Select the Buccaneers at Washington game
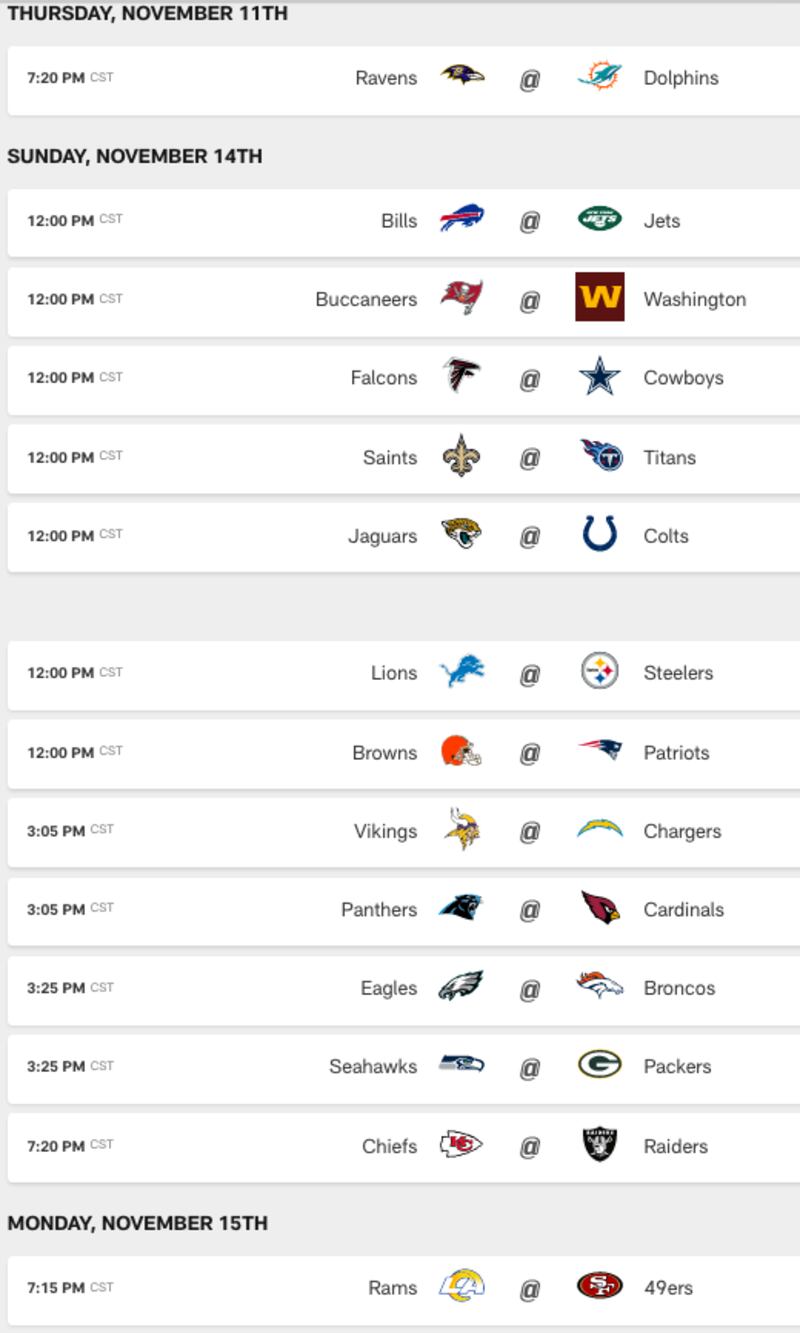Image resolution: width=800 pixels, height=1333 pixels. pyautogui.click(x=404, y=300)
